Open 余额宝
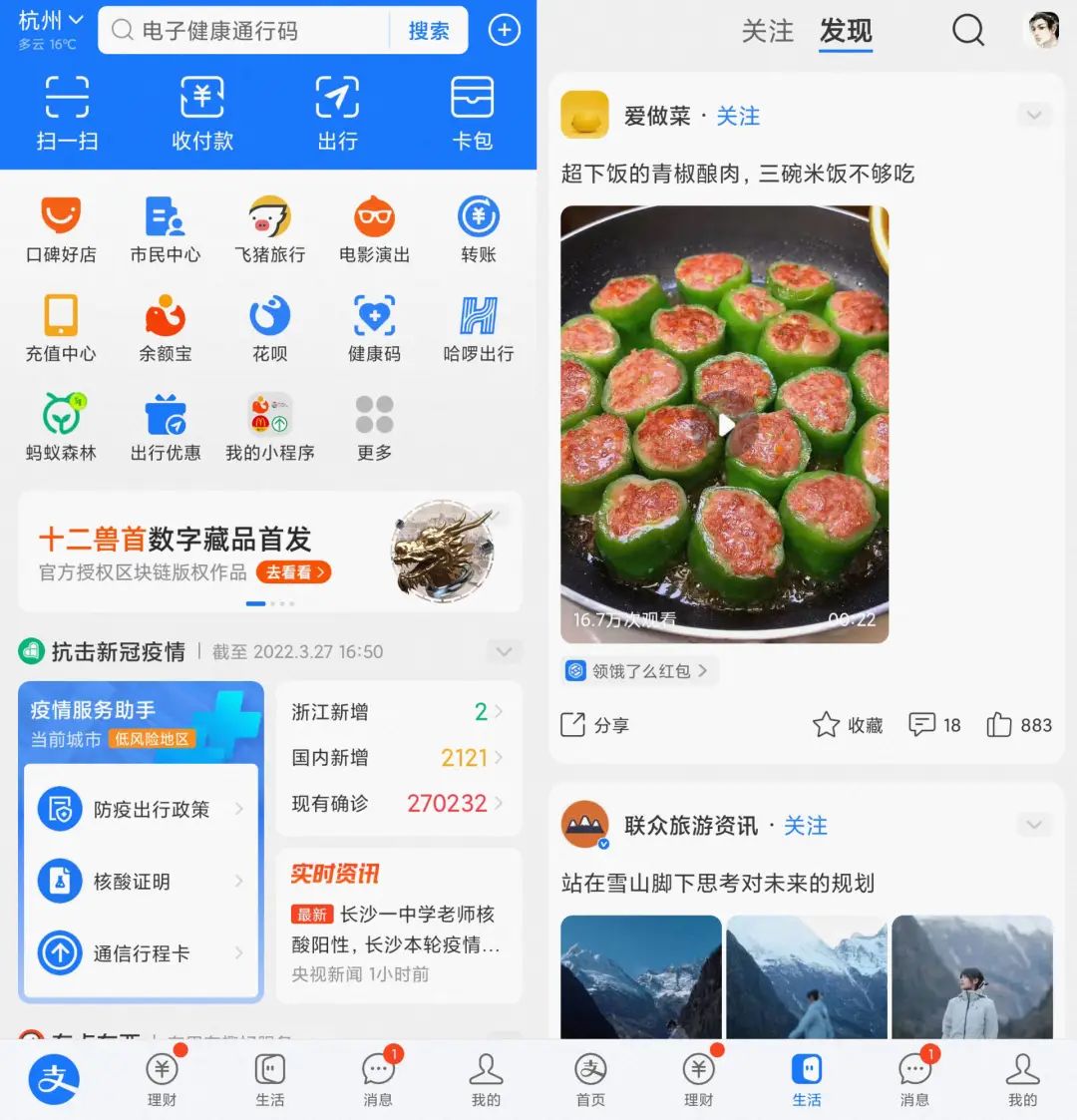The image size is (1077, 1120). (x=166, y=328)
